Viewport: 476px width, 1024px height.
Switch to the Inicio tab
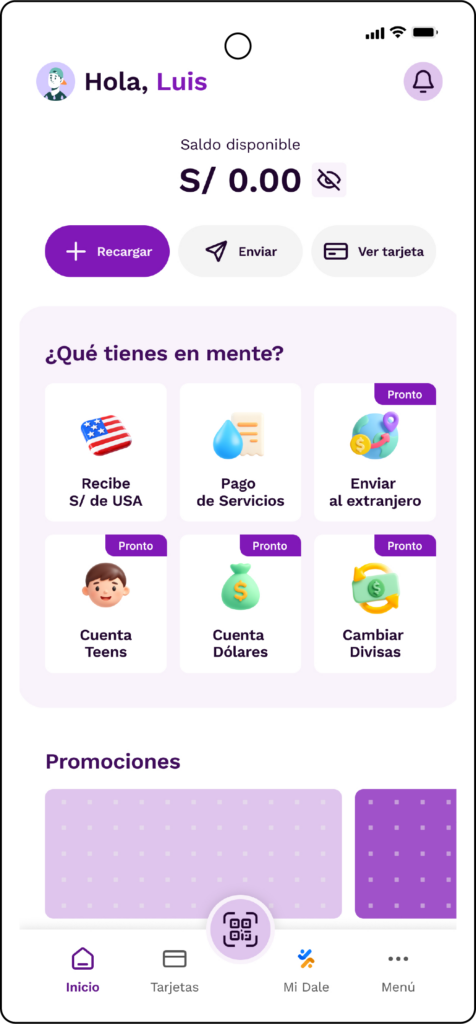[83, 970]
